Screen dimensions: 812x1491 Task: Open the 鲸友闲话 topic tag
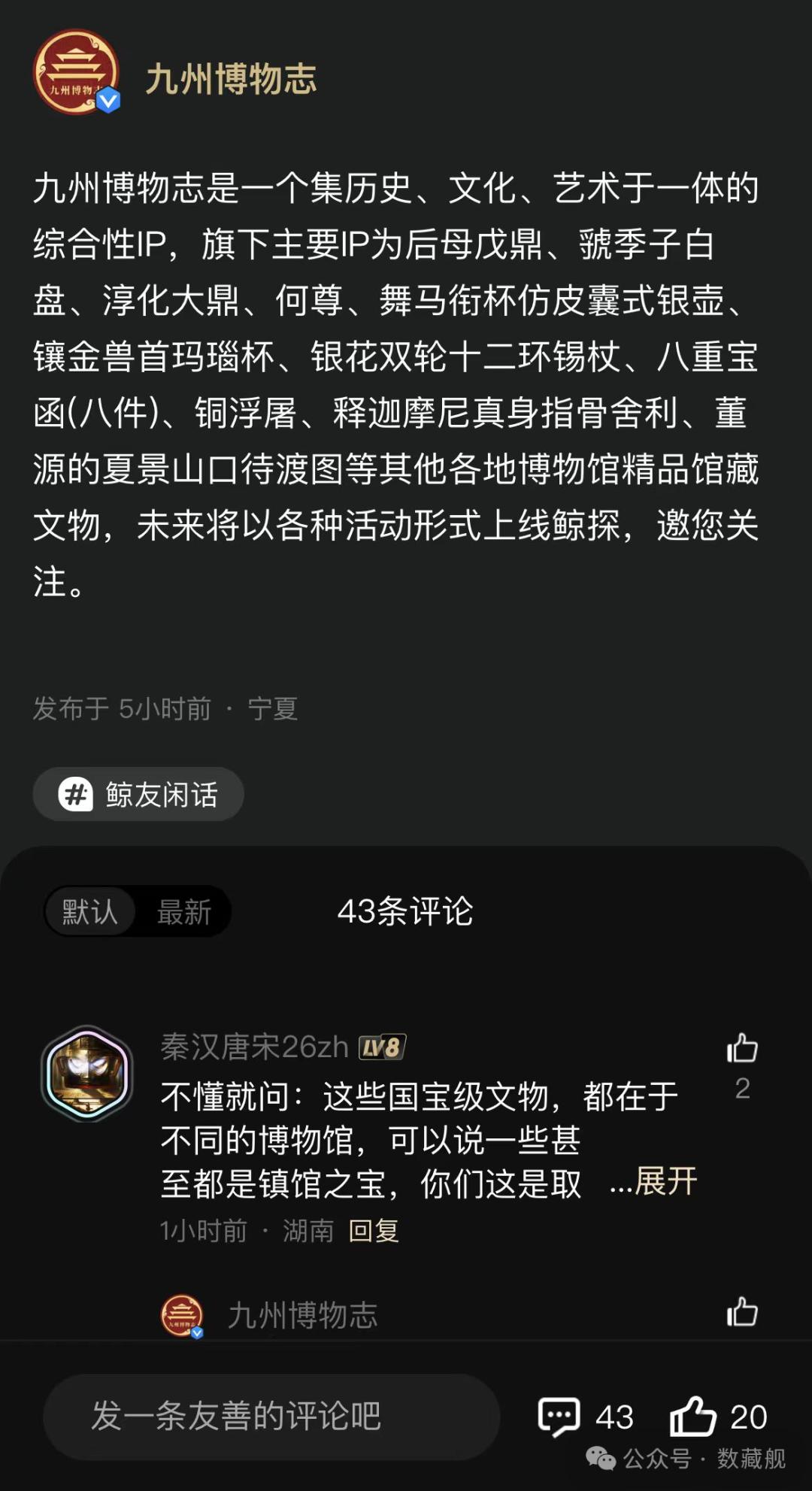pyautogui.click(x=138, y=794)
